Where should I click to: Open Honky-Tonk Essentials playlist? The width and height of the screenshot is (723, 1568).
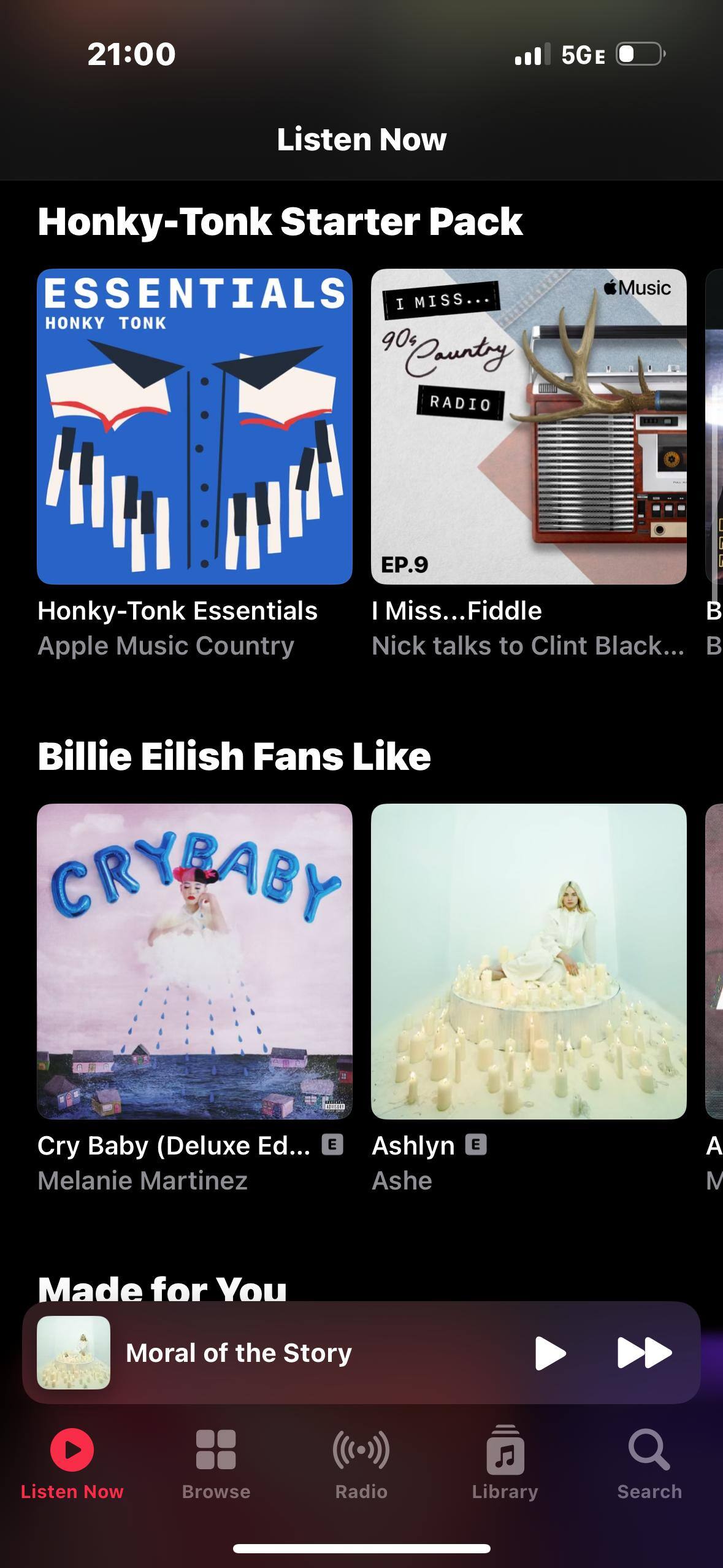coord(194,426)
